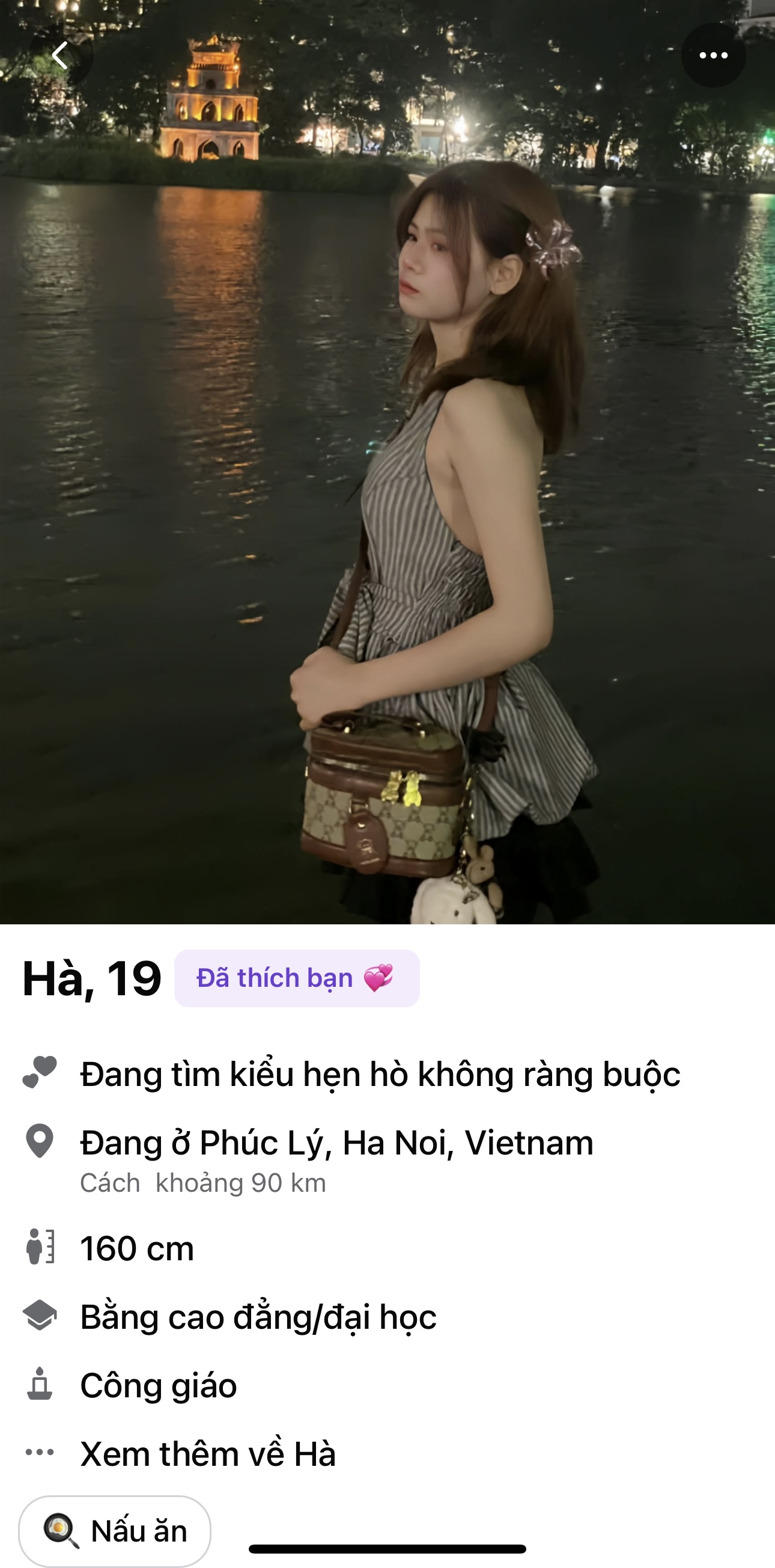The image size is (775, 1568).
Task: Open the three-dot overflow menu
Action: click(713, 56)
